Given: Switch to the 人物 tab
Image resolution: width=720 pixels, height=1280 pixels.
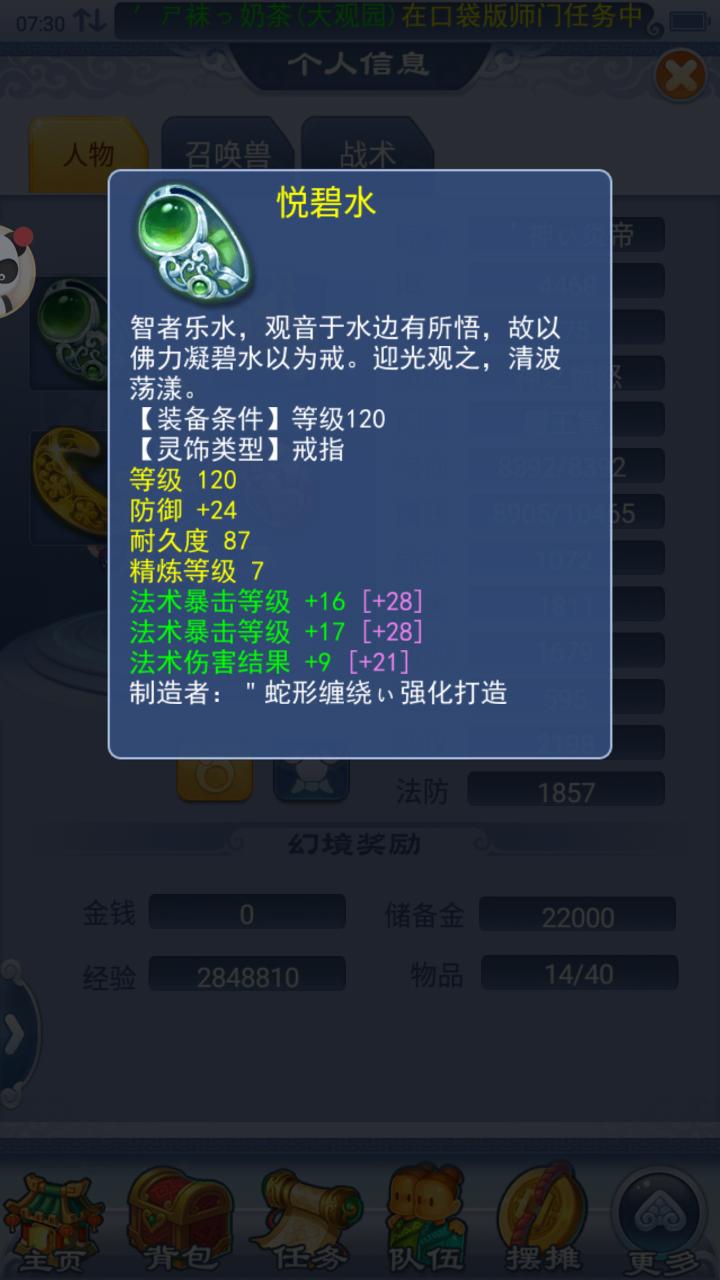Looking at the screenshot, I should [88, 155].
